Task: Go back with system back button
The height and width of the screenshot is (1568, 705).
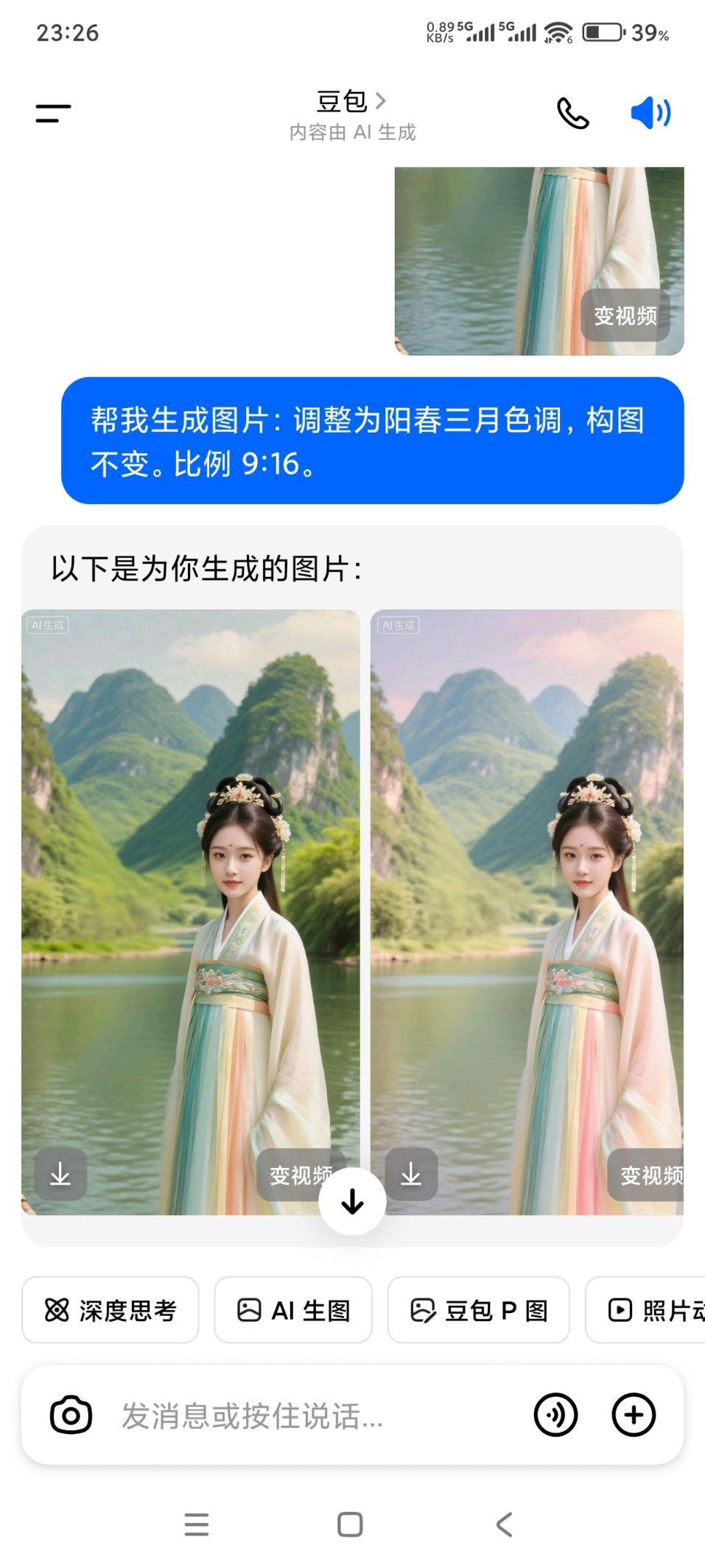Action: [504, 1524]
